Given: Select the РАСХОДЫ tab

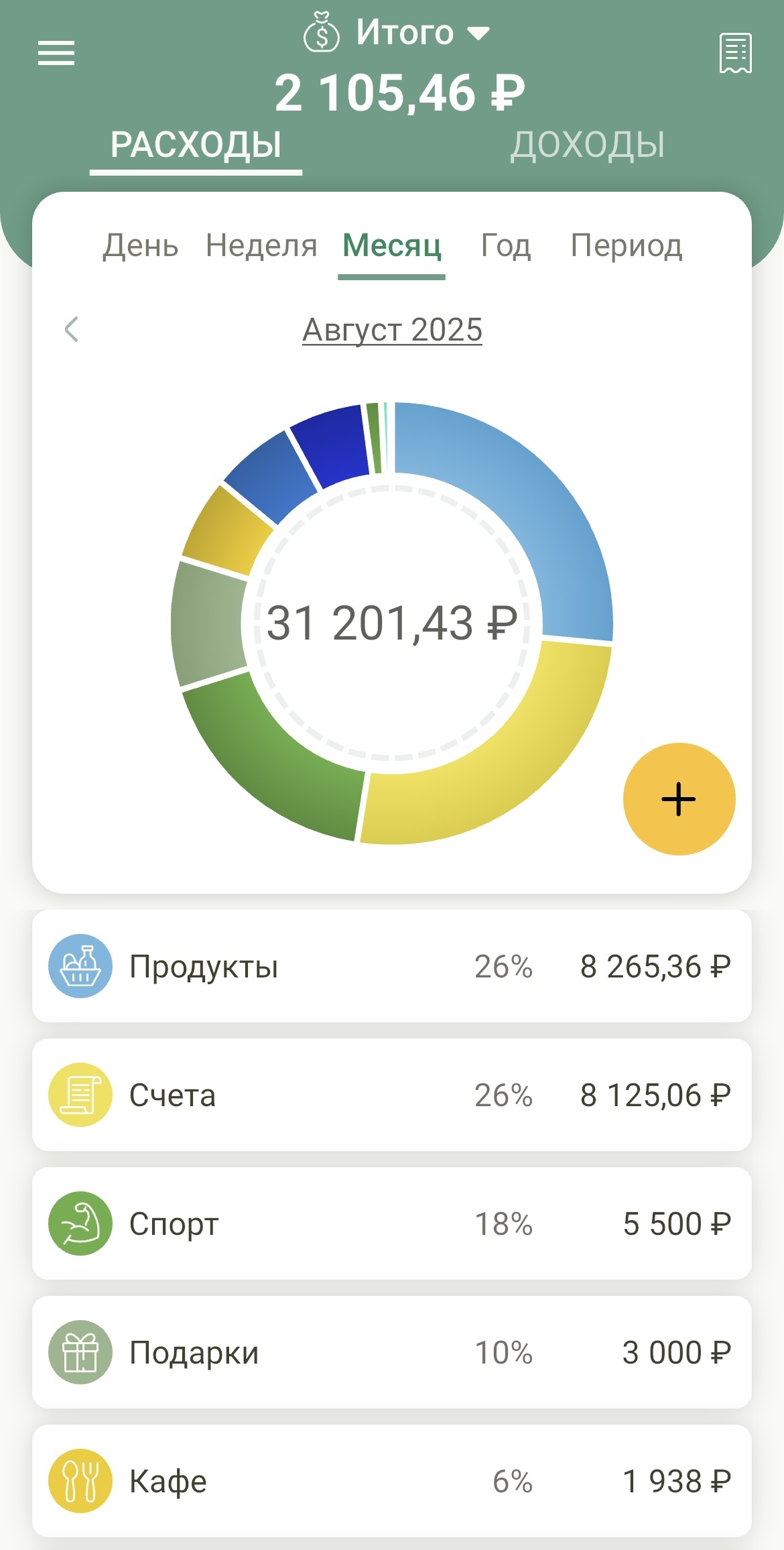Looking at the screenshot, I should [196, 145].
